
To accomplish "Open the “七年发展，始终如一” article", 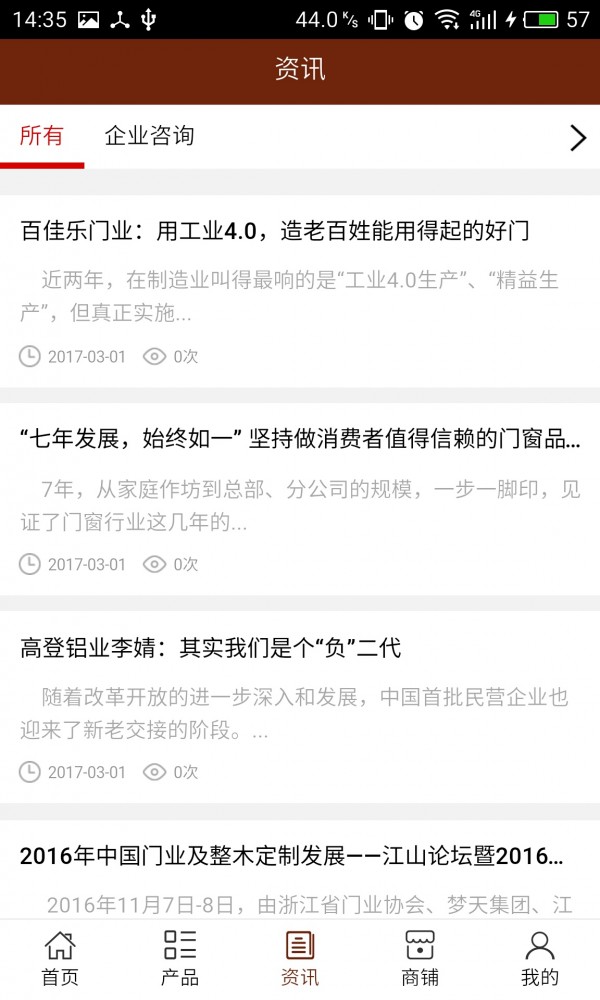I will [x=300, y=439].
